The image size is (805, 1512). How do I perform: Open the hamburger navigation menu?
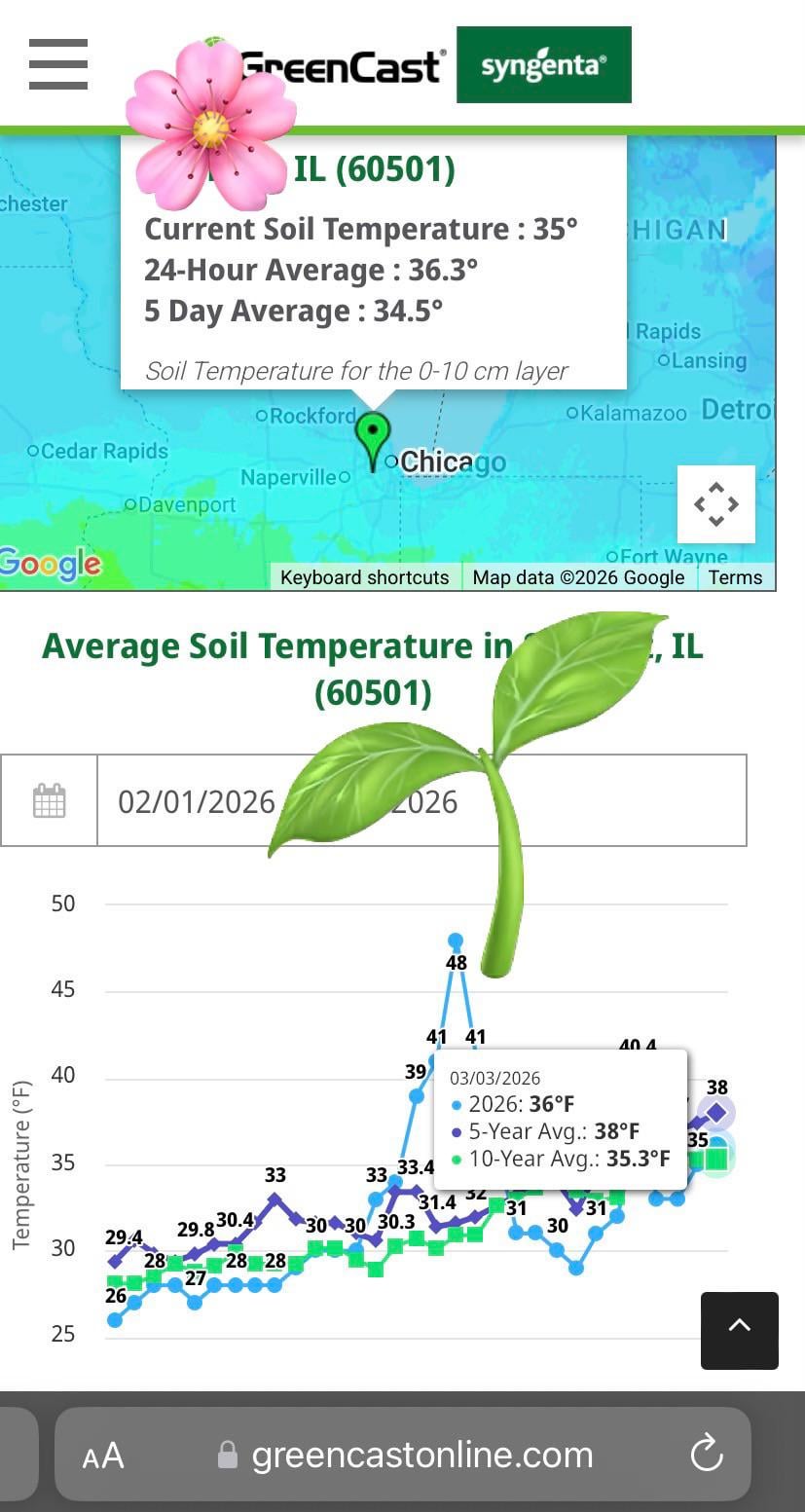58,64
